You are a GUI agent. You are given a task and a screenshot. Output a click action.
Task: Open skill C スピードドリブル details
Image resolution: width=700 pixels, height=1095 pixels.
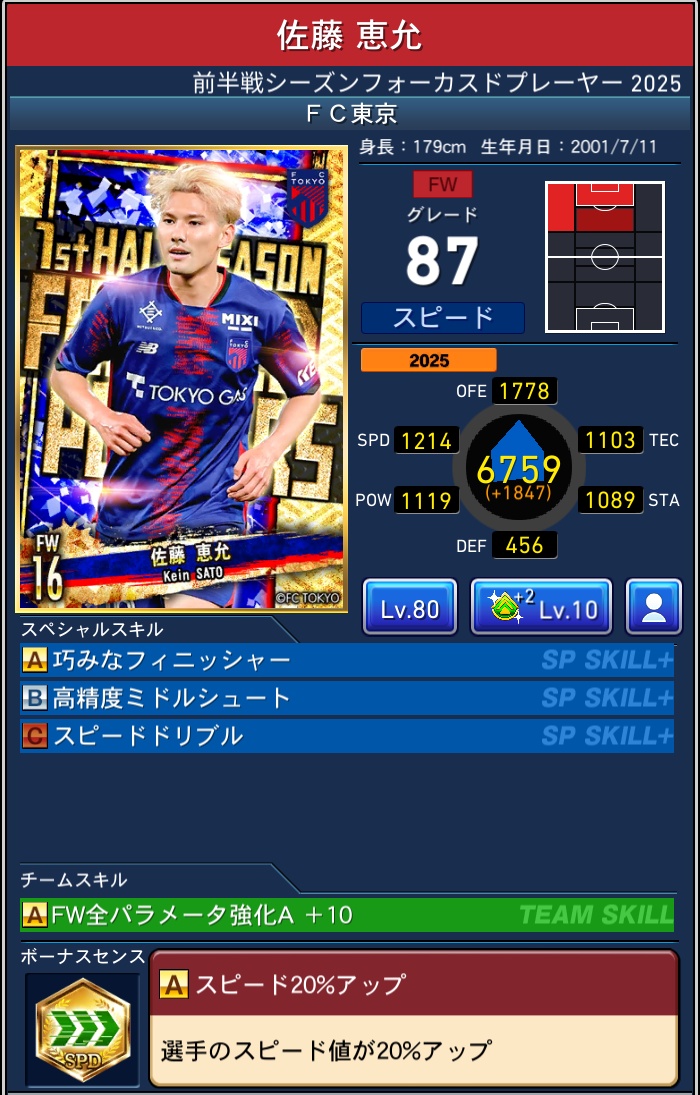point(346,736)
